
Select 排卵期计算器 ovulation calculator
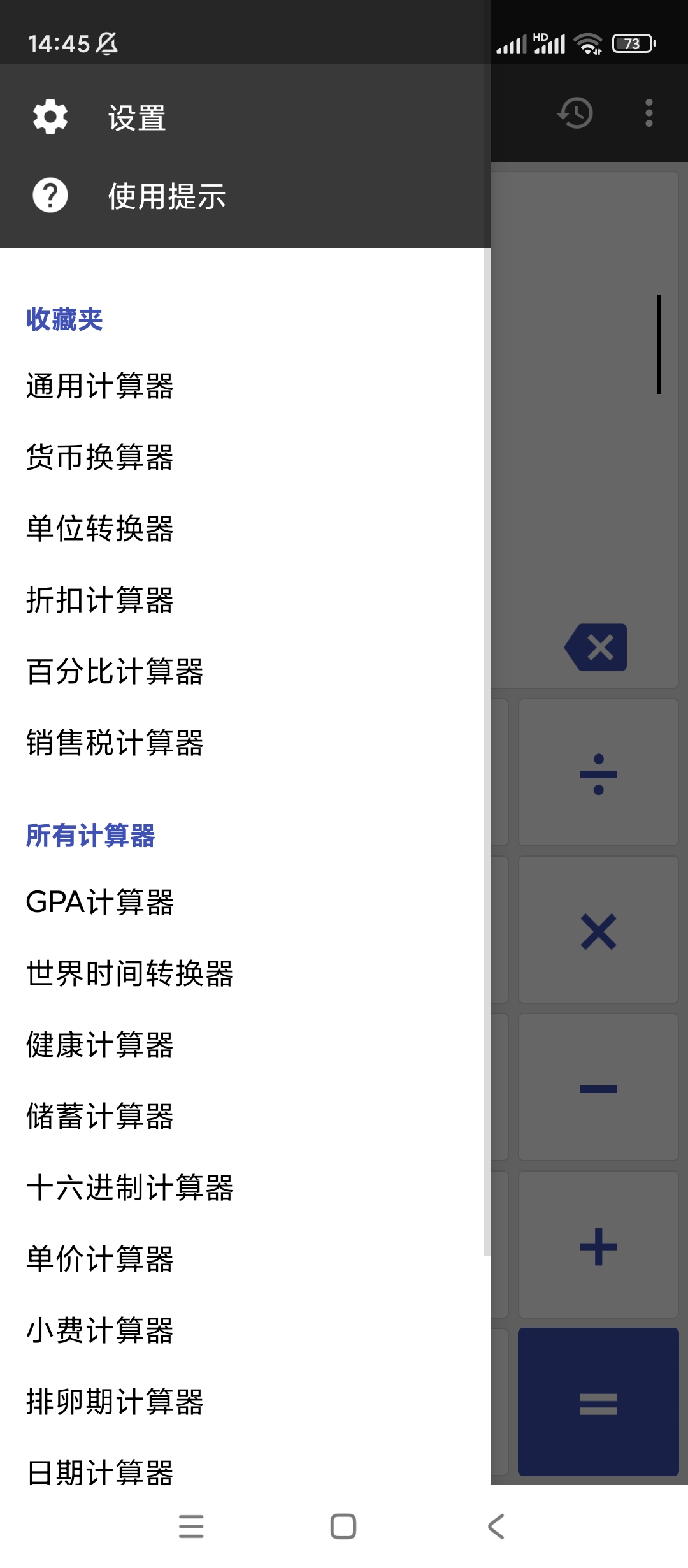click(x=115, y=1402)
